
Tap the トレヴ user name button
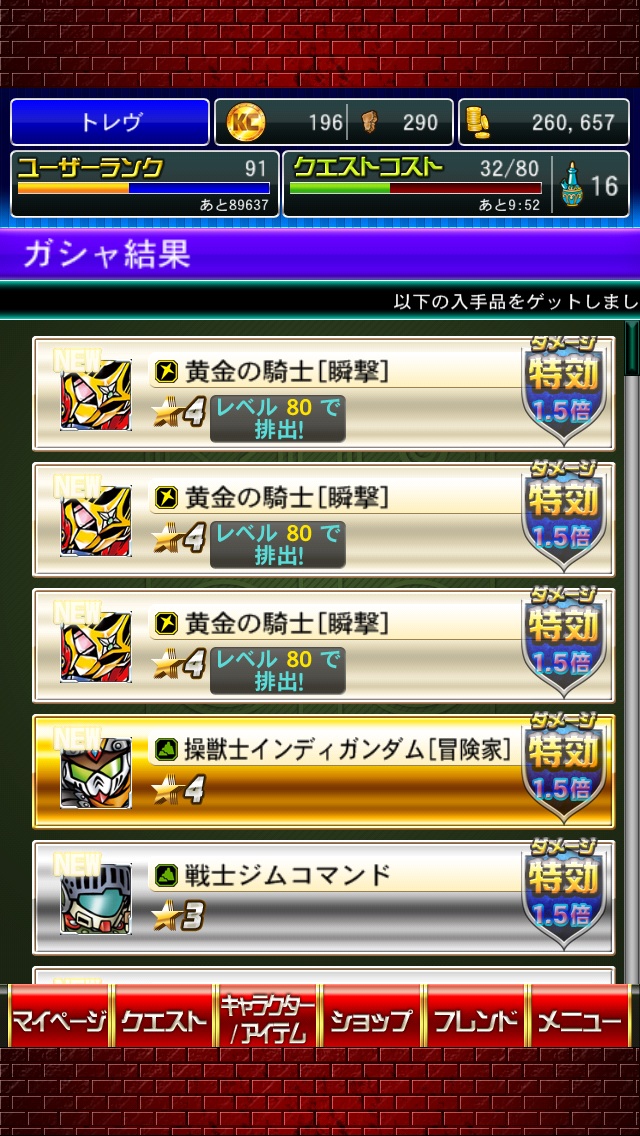pyautogui.click(x=110, y=123)
